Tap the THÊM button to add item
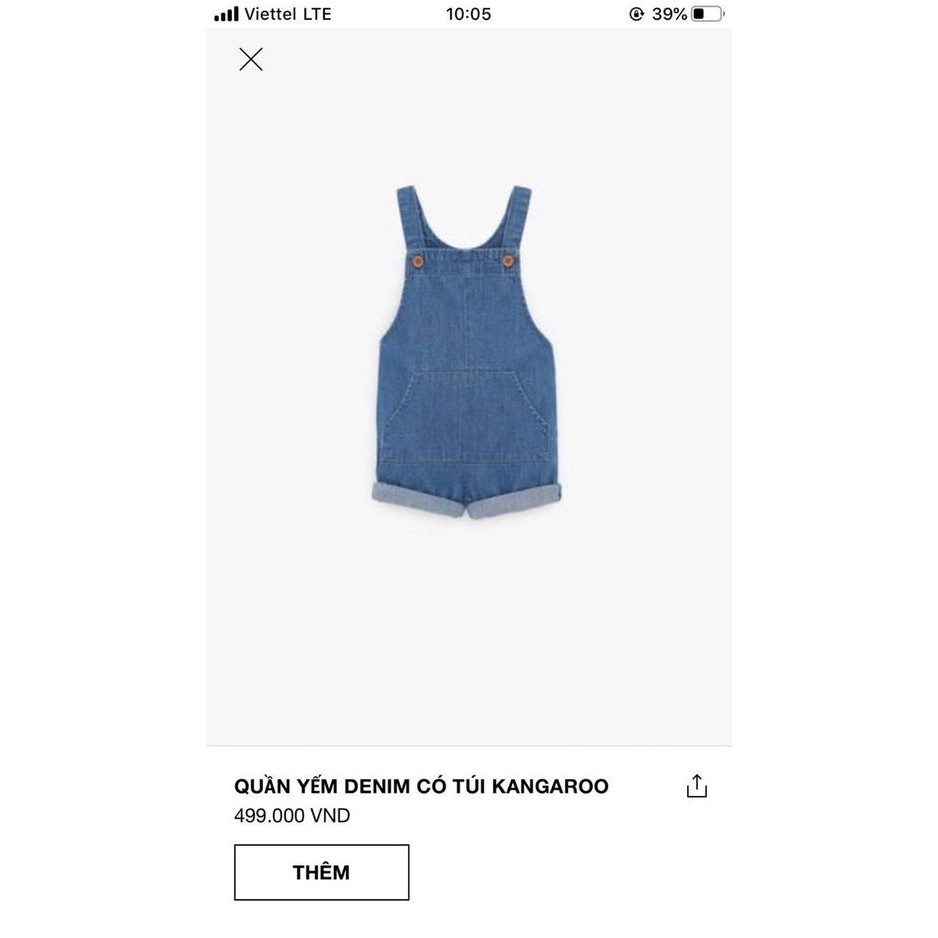The height and width of the screenshot is (938, 938). coord(321,872)
